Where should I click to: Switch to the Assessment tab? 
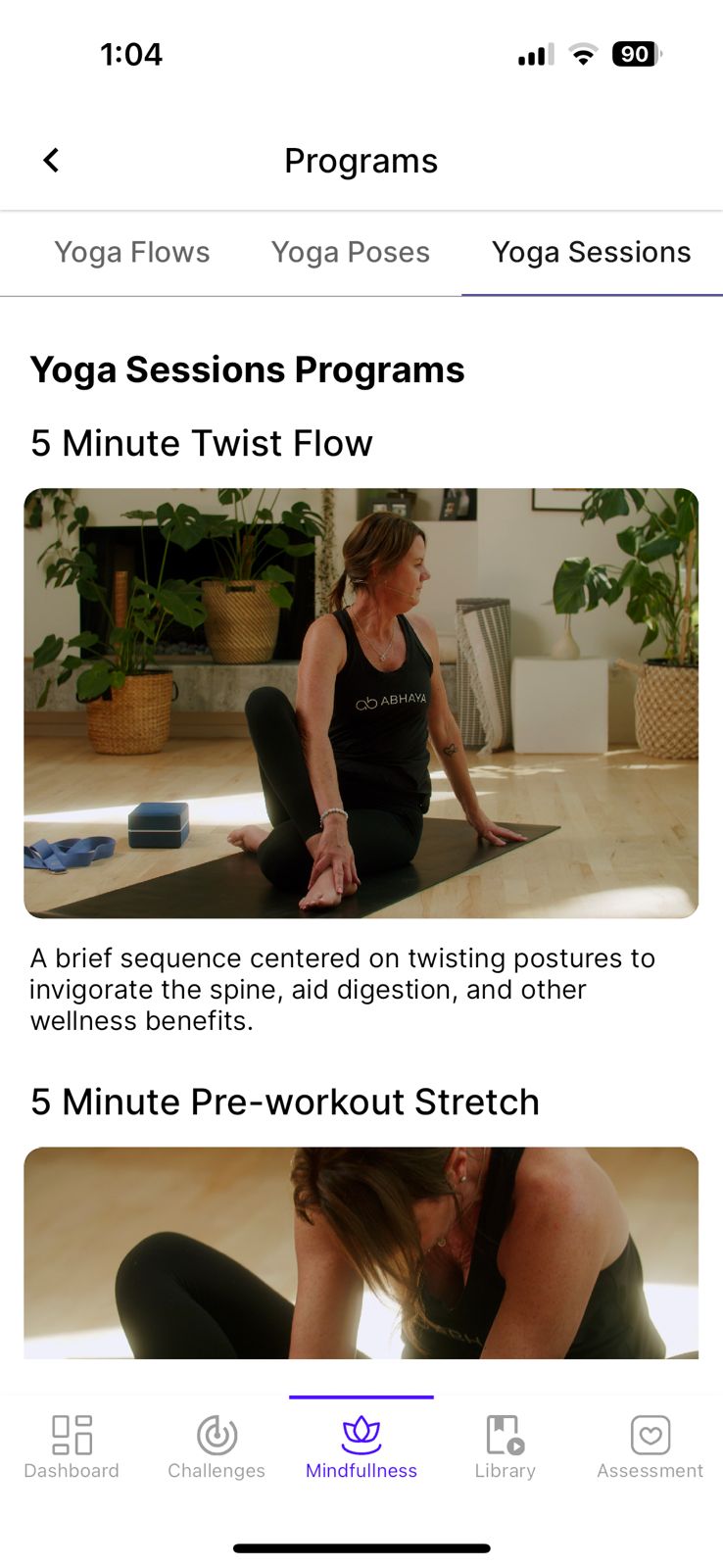(650, 1446)
